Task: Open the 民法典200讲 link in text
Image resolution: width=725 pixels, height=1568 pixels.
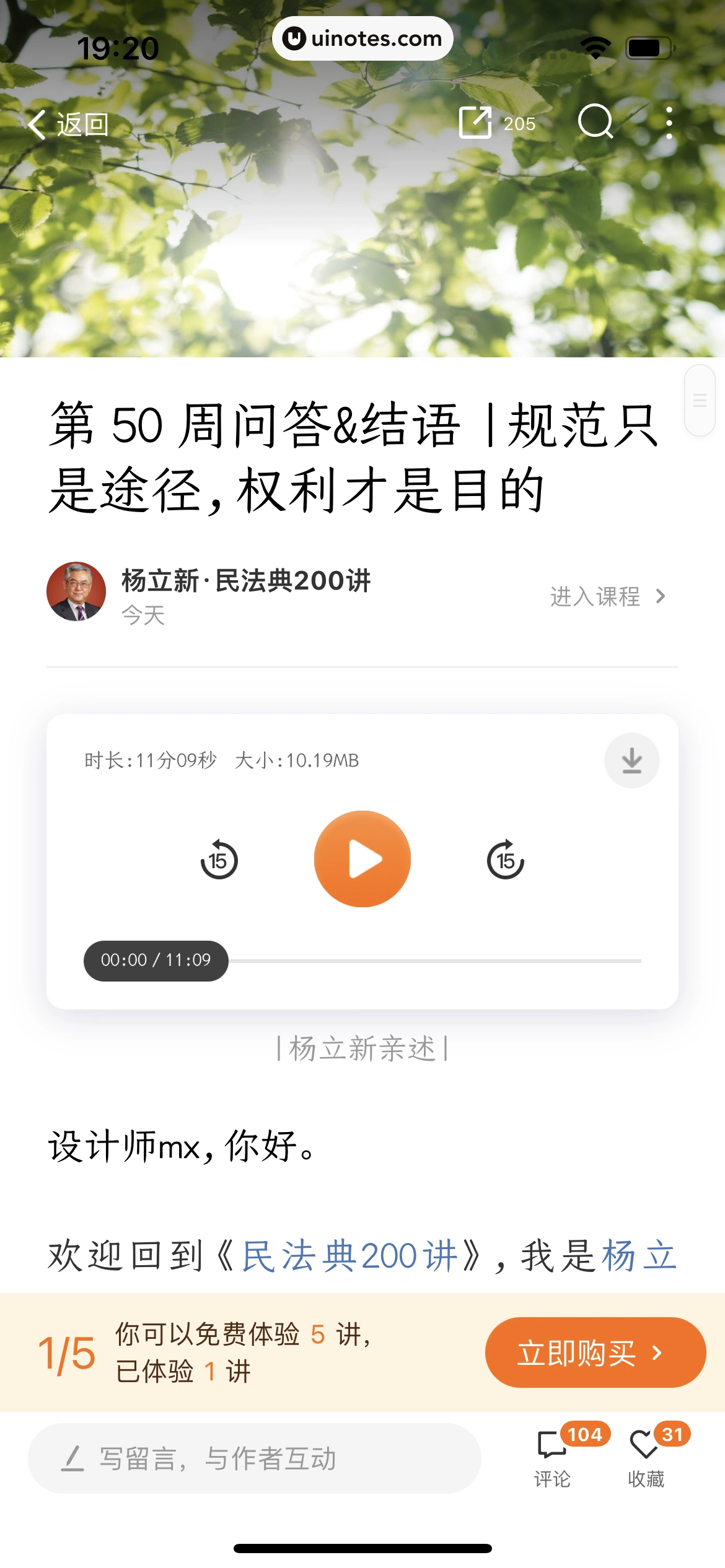Action: coord(349,1257)
